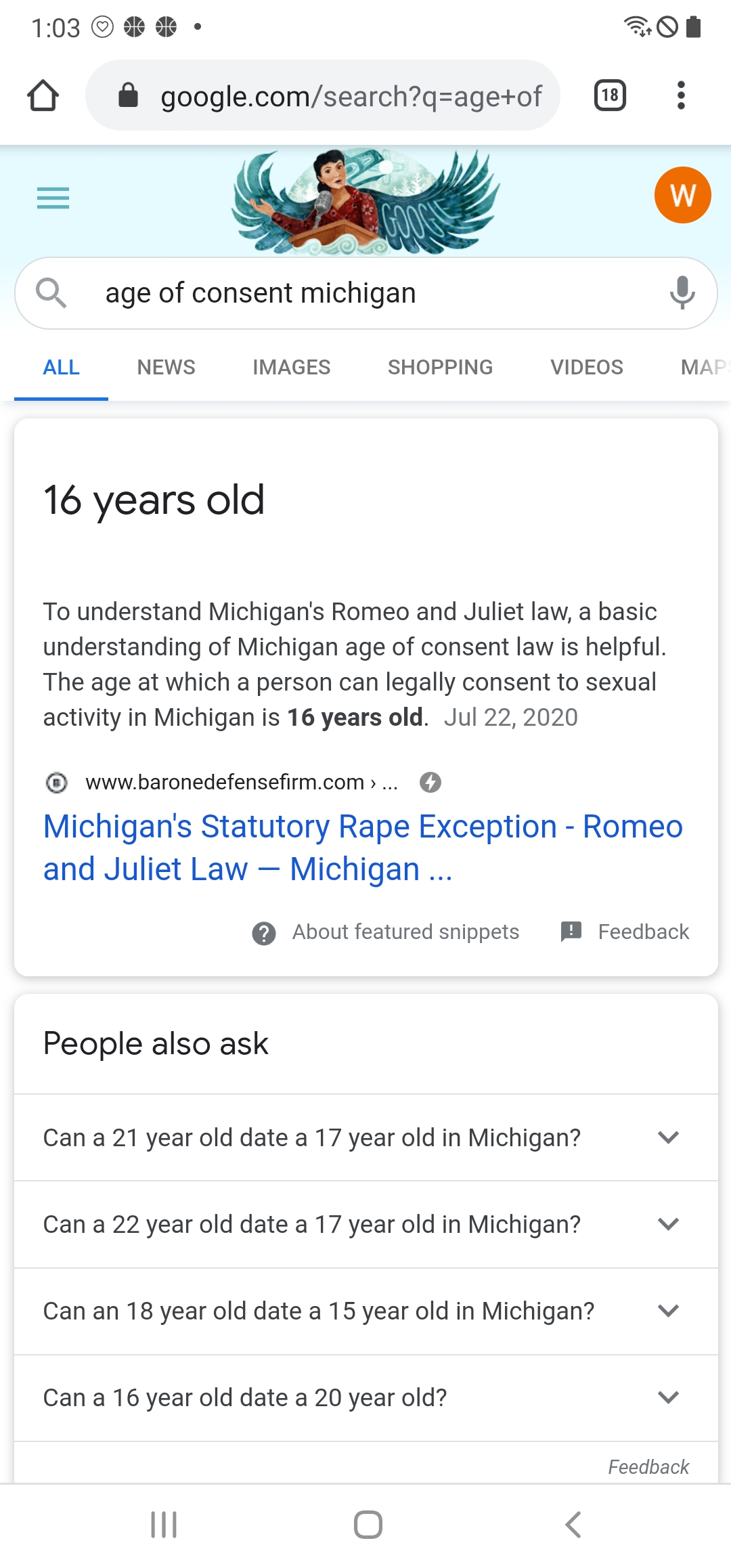Open Chrome's three-dot overflow menu
The height and width of the screenshot is (1568, 731).
(x=681, y=95)
